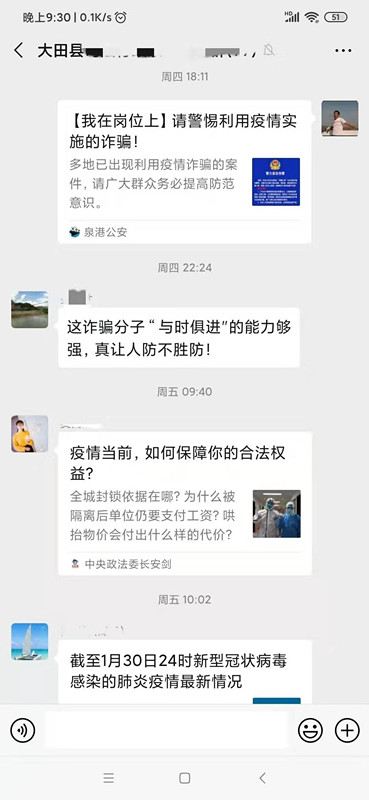This screenshot has height=800, width=369.
Task: View profile of the sender with the lake landscape avatar
Action: coord(30,310)
